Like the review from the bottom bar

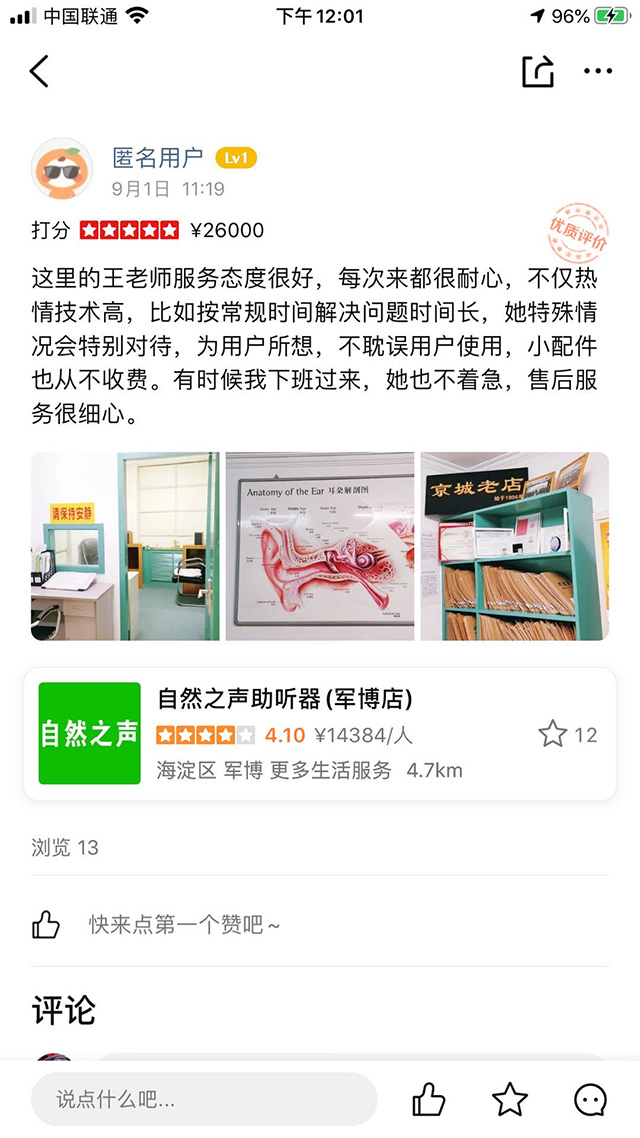(x=429, y=1100)
